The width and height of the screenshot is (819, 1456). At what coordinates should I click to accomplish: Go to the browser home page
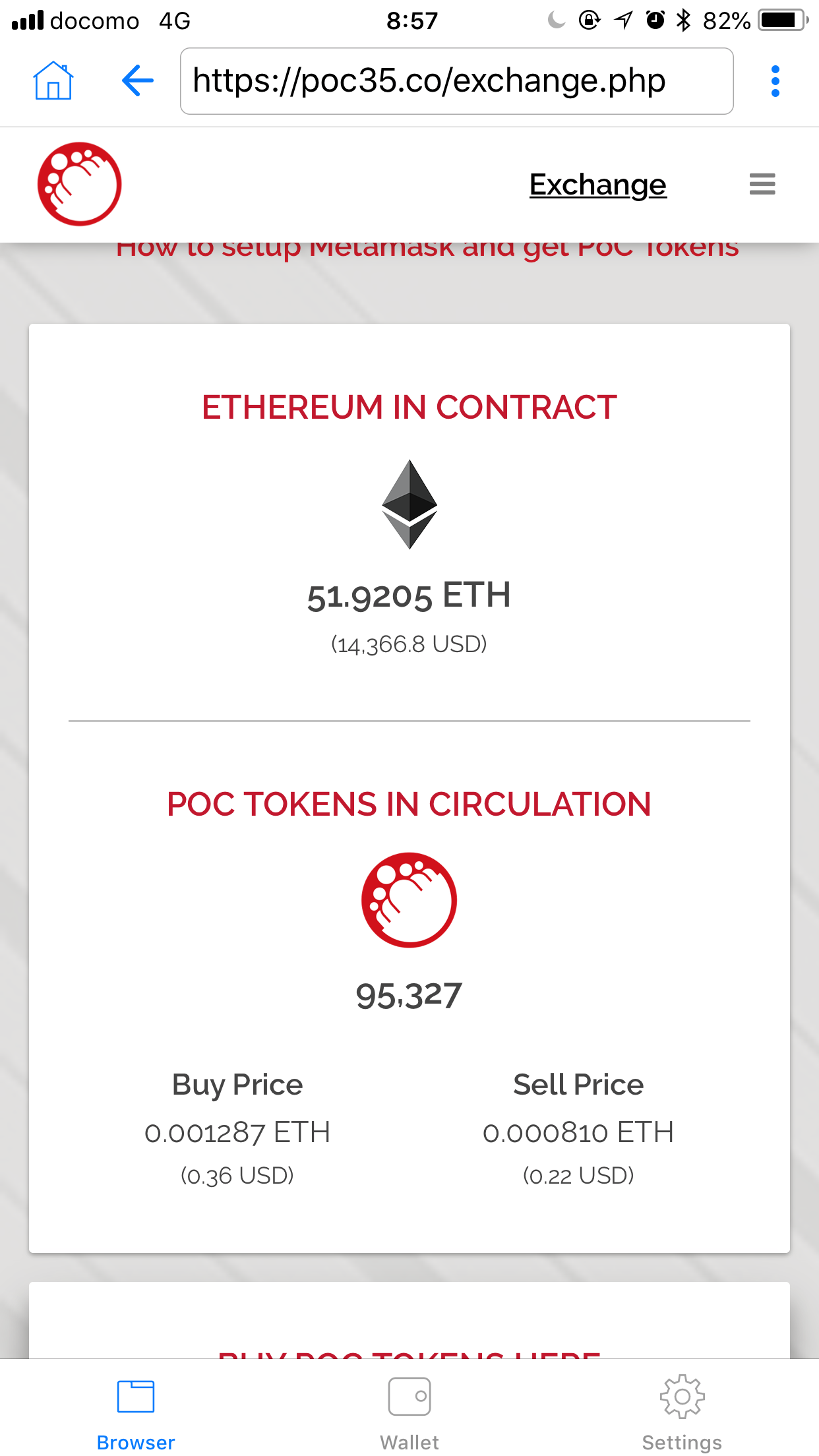(x=53, y=81)
